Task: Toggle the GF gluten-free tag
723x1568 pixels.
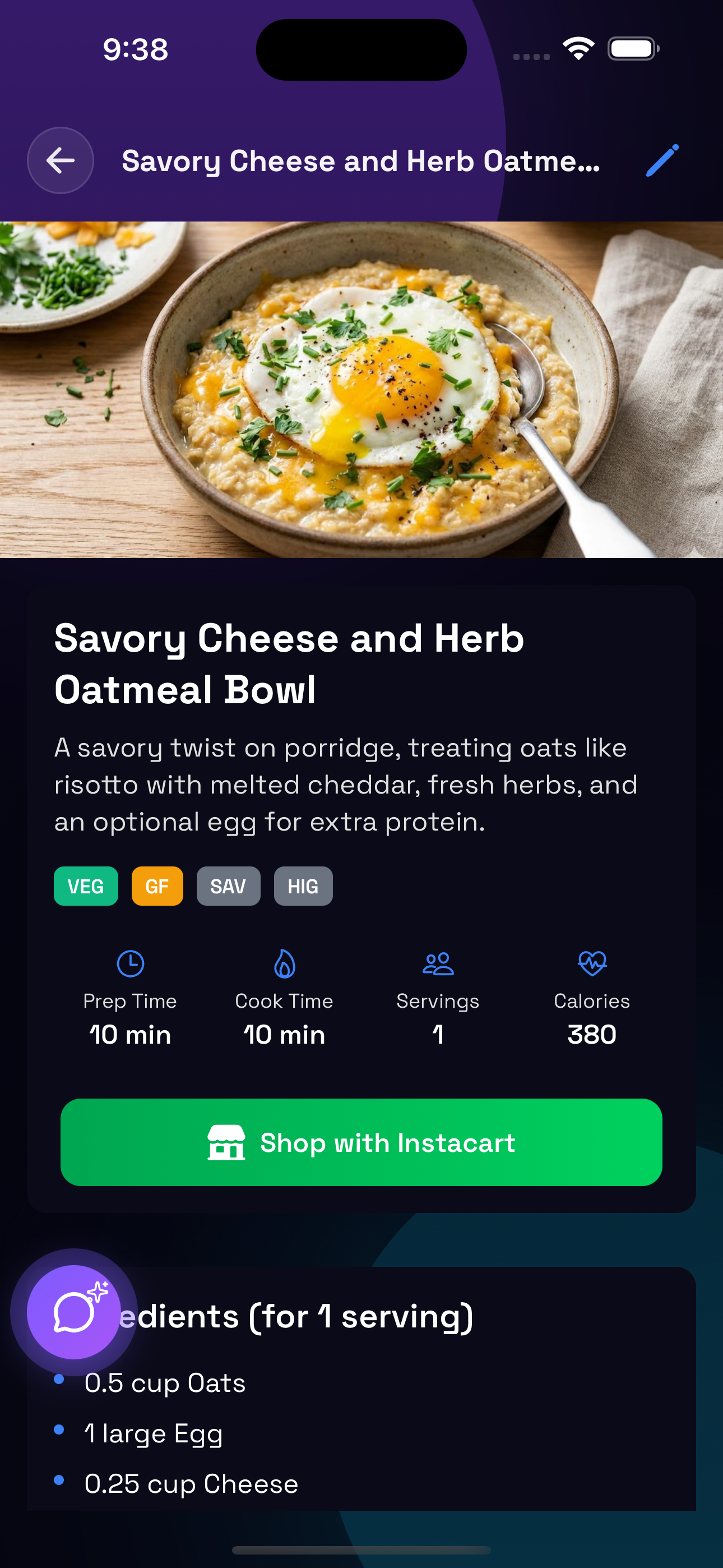Action: pyautogui.click(x=157, y=886)
